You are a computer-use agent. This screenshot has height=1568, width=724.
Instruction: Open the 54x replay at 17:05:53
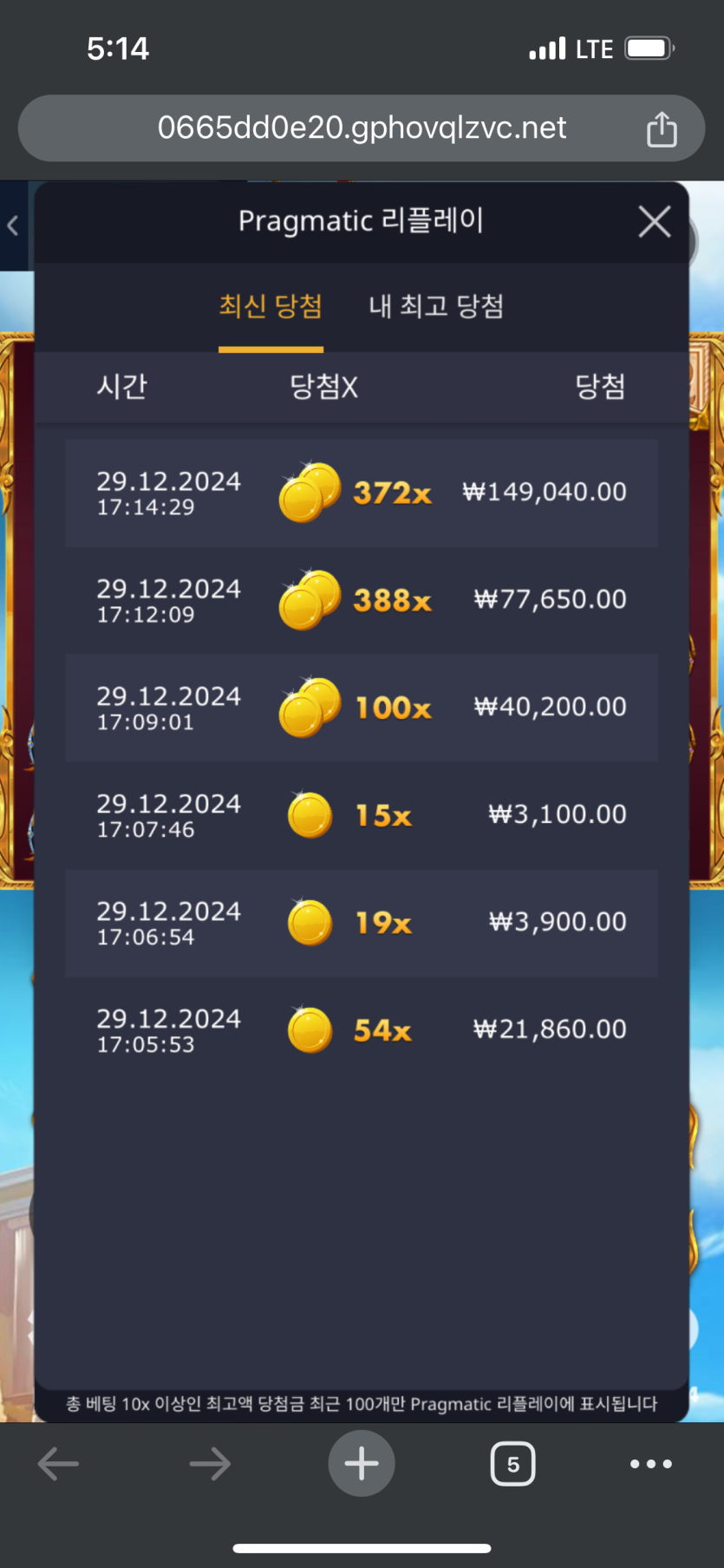click(x=361, y=1030)
